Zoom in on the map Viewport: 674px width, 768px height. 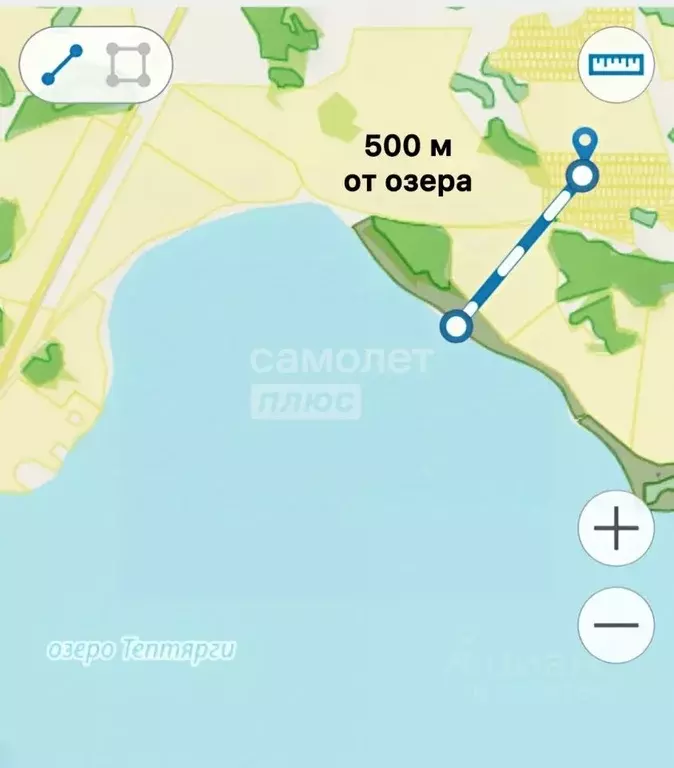point(615,527)
